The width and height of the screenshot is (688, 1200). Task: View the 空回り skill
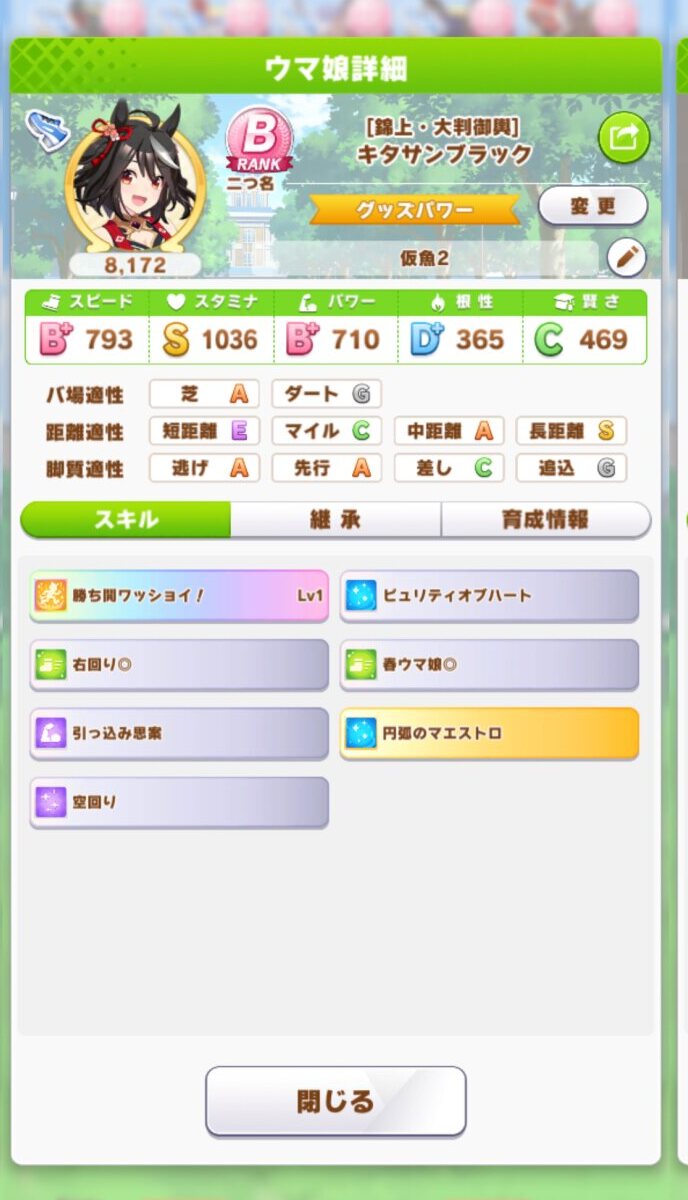(179, 803)
